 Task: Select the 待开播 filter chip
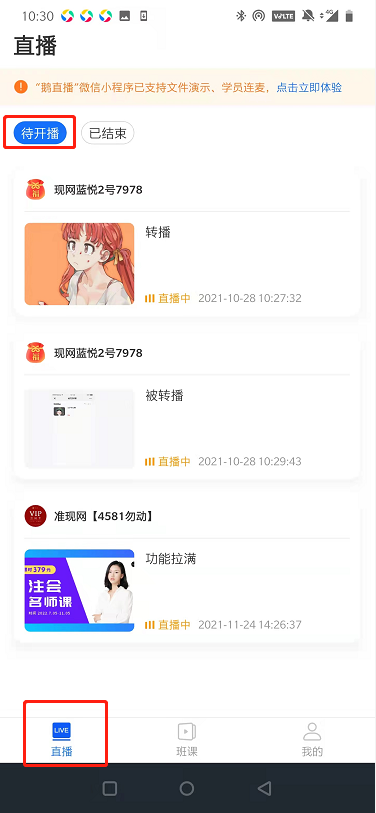40,133
